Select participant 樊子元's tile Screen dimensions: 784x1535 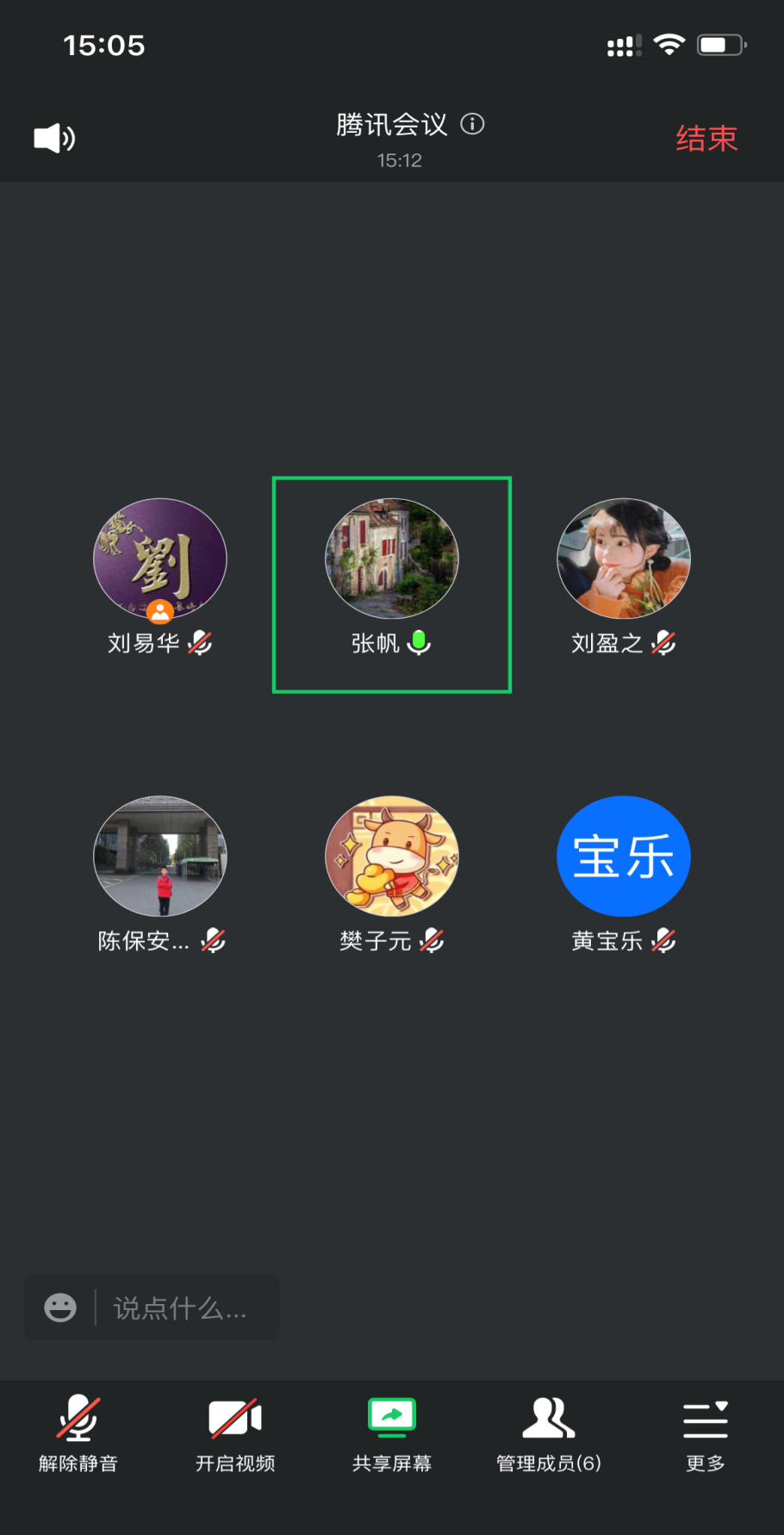(x=392, y=857)
